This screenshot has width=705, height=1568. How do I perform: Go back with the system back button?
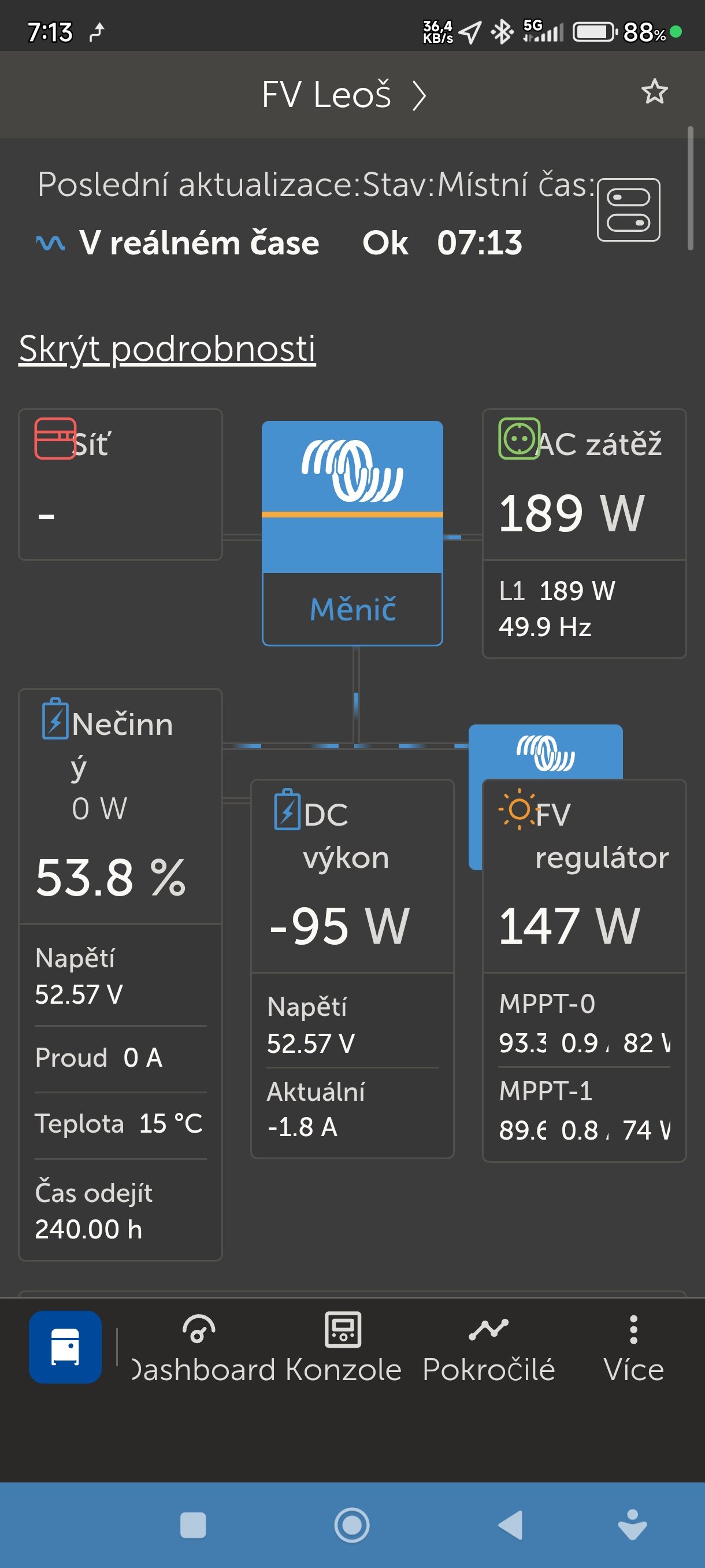[510, 1525]
